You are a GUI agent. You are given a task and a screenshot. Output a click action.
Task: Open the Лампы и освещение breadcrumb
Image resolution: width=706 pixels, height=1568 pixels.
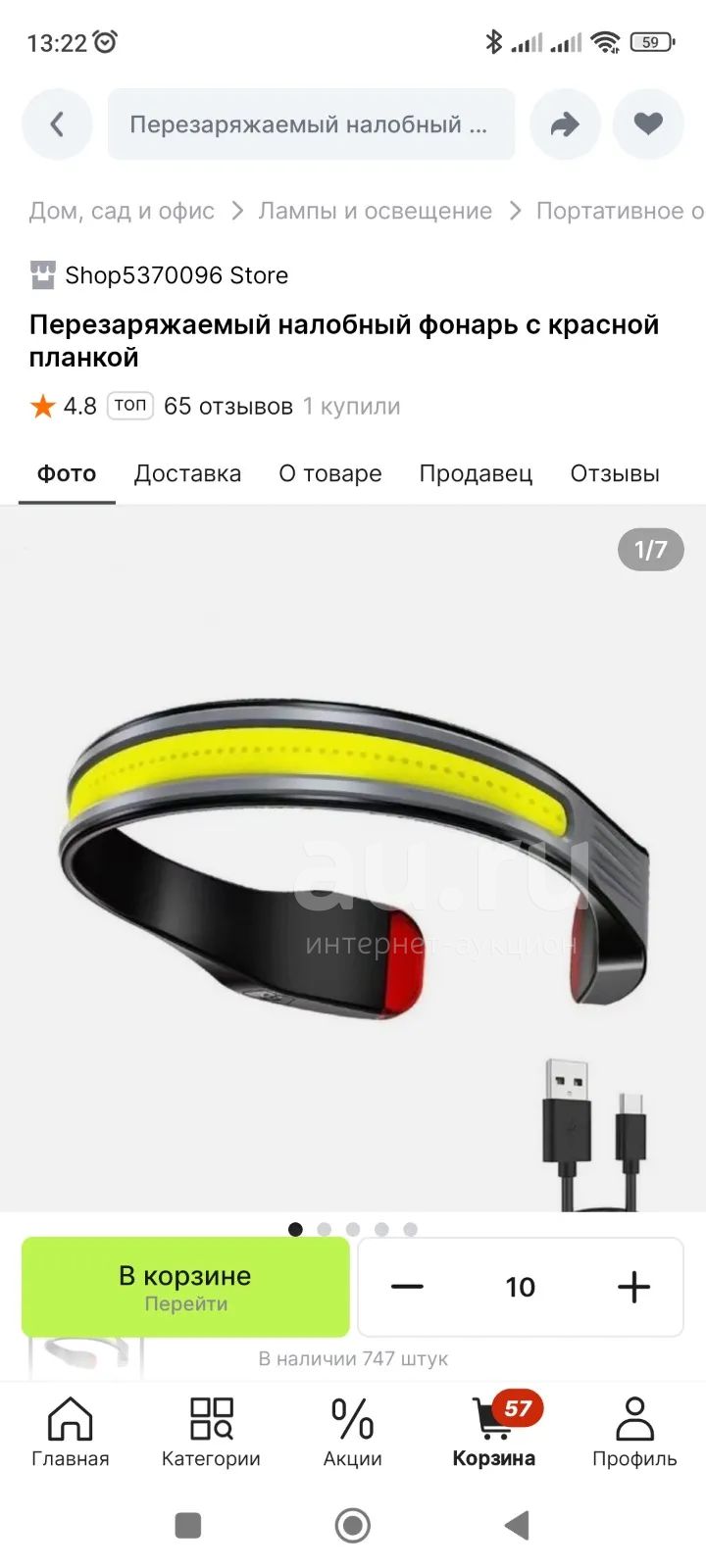pyautogui.click(x=376, y=211)
